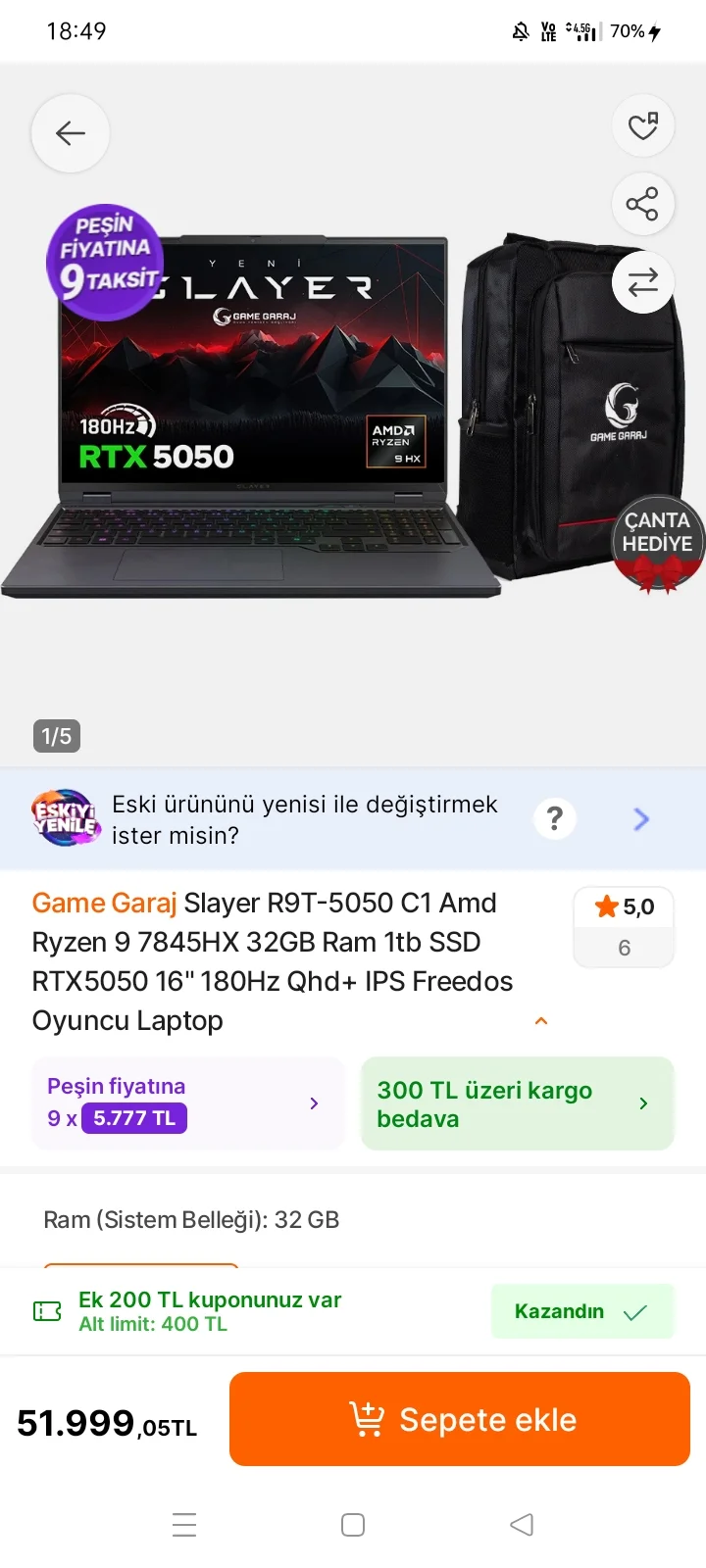Viewport: 706px width, 1568px height.
Task: Add laptop with Sepete ekle
Action: pyautogui.click(x=460, y=1419)
